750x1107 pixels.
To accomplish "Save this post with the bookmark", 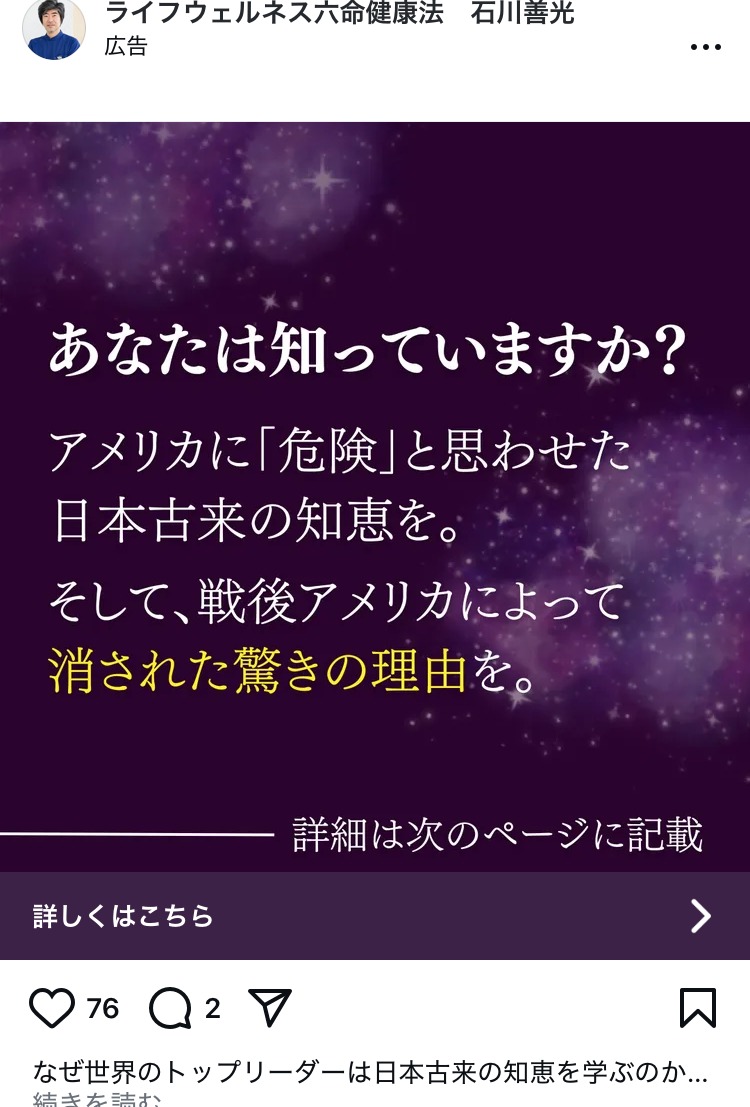I will coord(697,1008).
